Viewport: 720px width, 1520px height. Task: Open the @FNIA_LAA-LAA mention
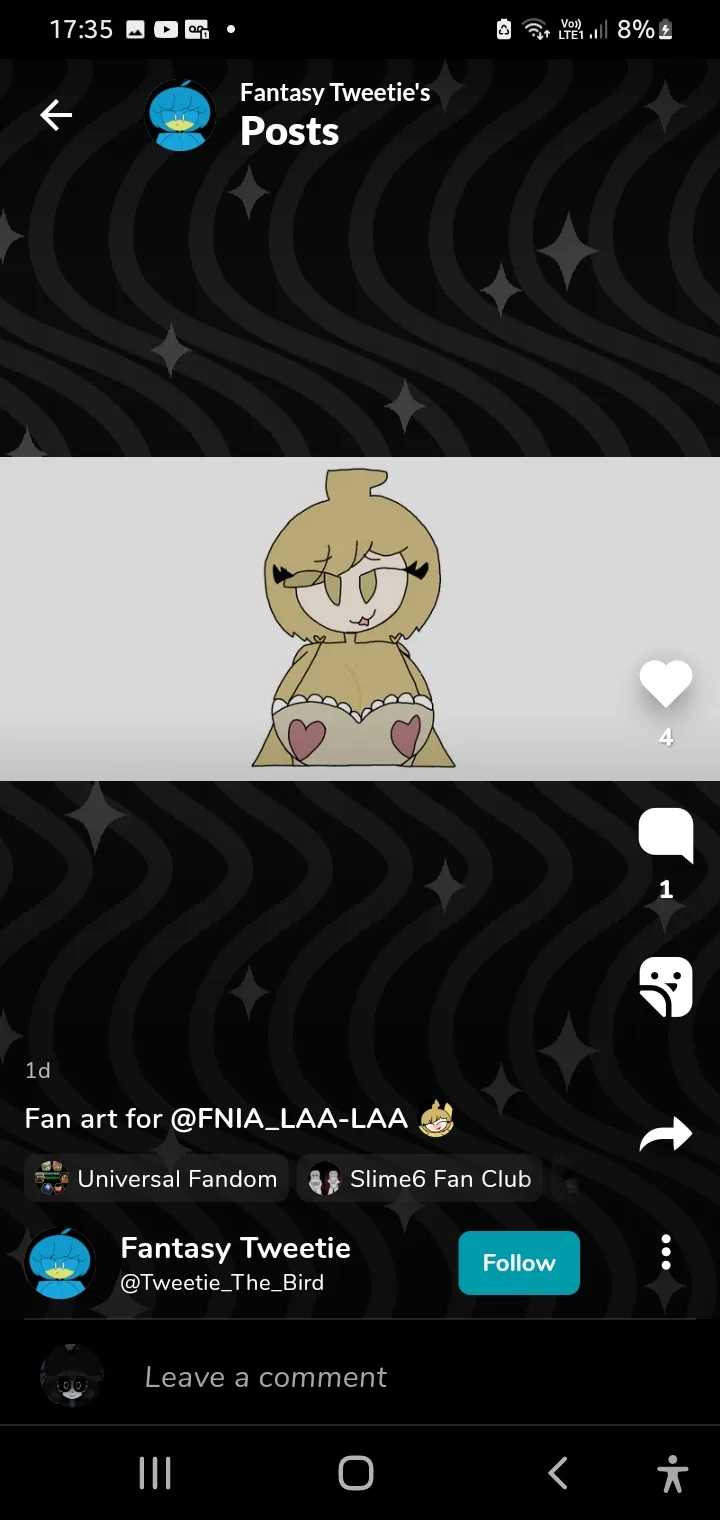click(289, 1118)
